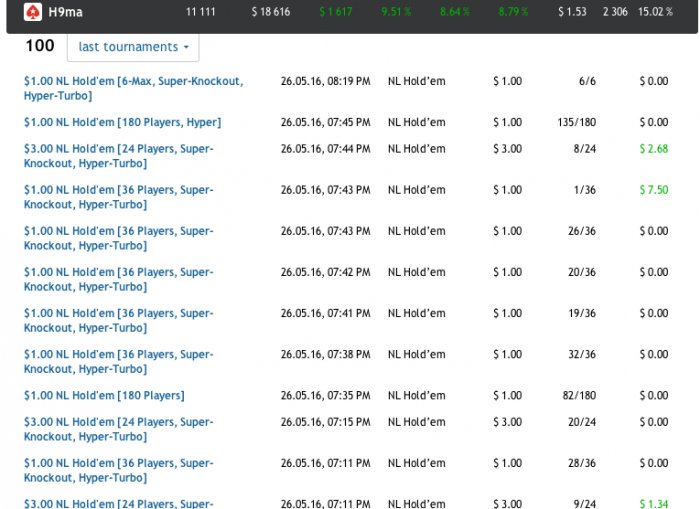Image resolution: width=700 pixels, height=509 pixels.
Task: Open the $1.00 180 Players Hyper tournament
Action: [x=122, y=122]
